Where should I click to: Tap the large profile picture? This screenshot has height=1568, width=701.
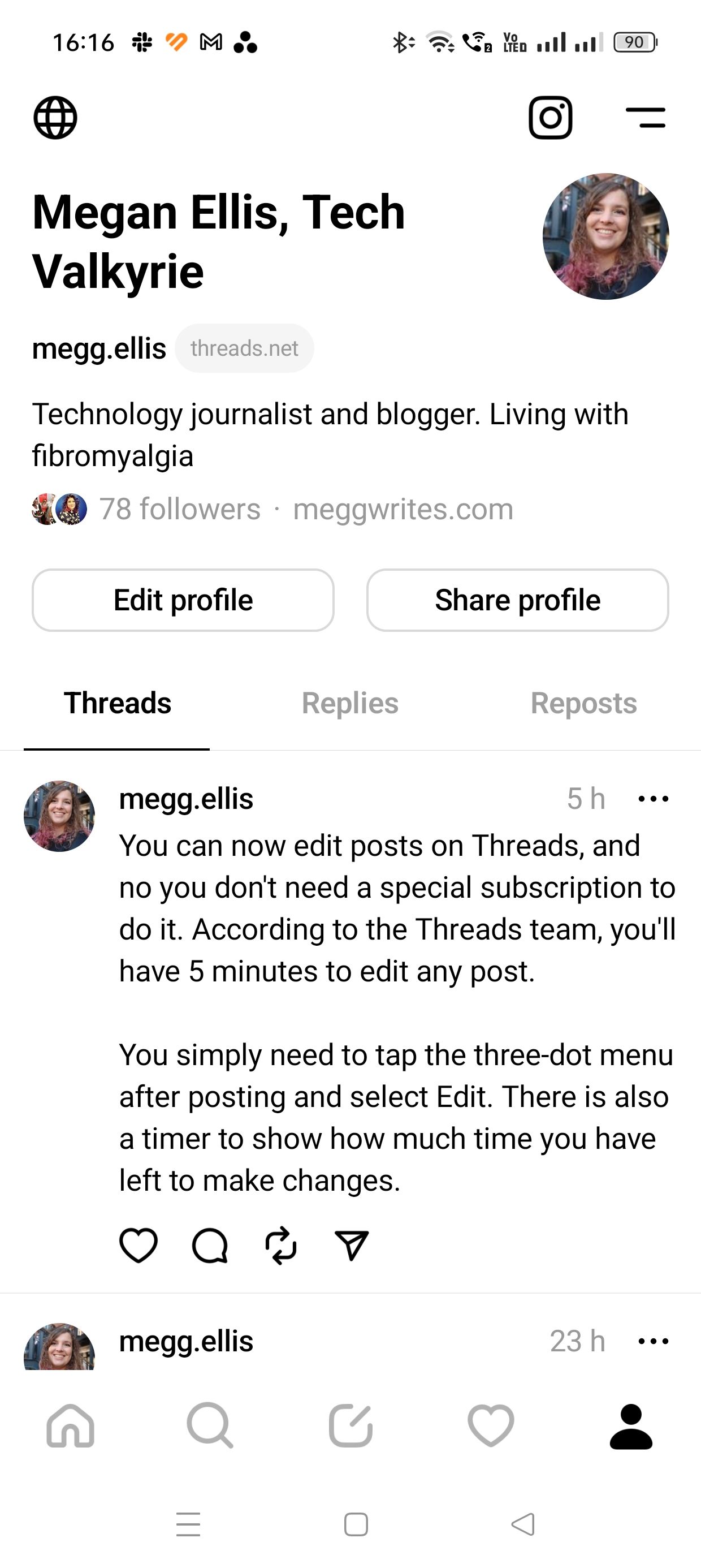[605, 236]
